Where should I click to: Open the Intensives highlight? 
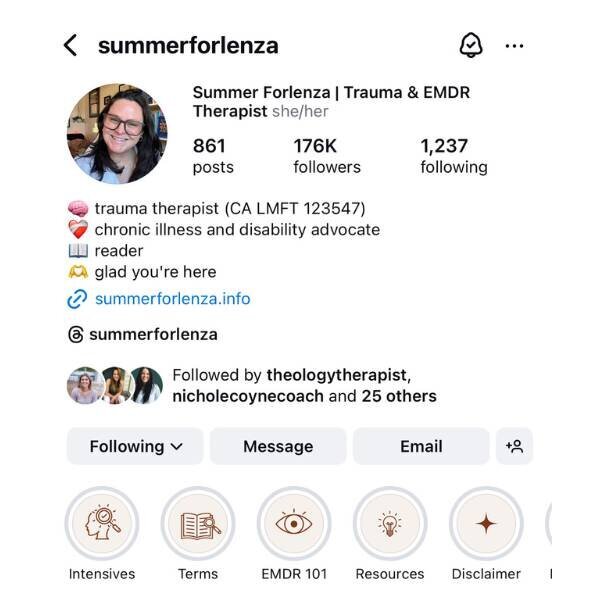point(102,524)
